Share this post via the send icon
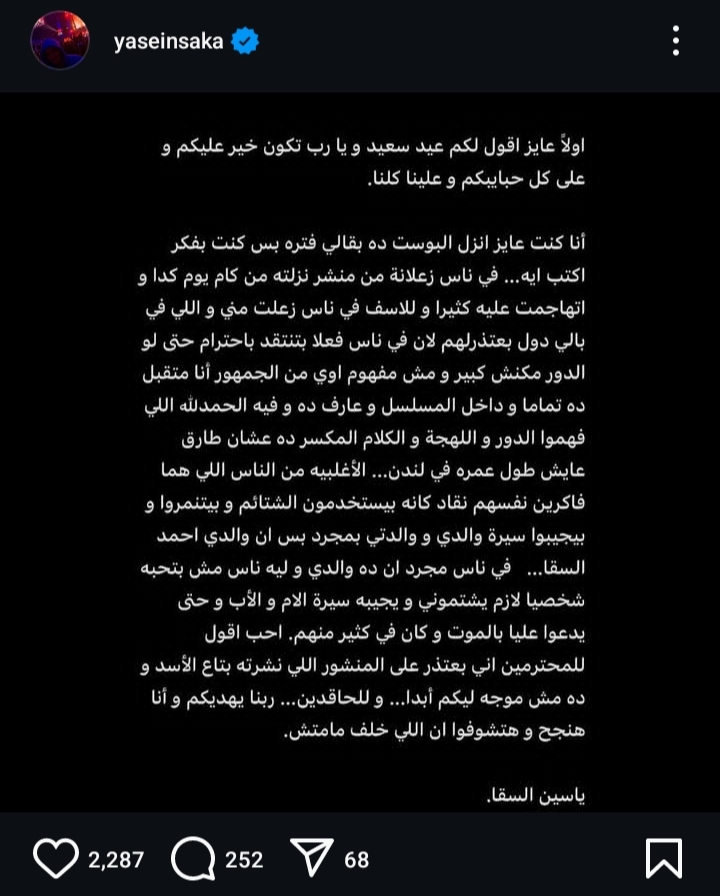This screenshot has width=720, height=896. coord(311,859)
